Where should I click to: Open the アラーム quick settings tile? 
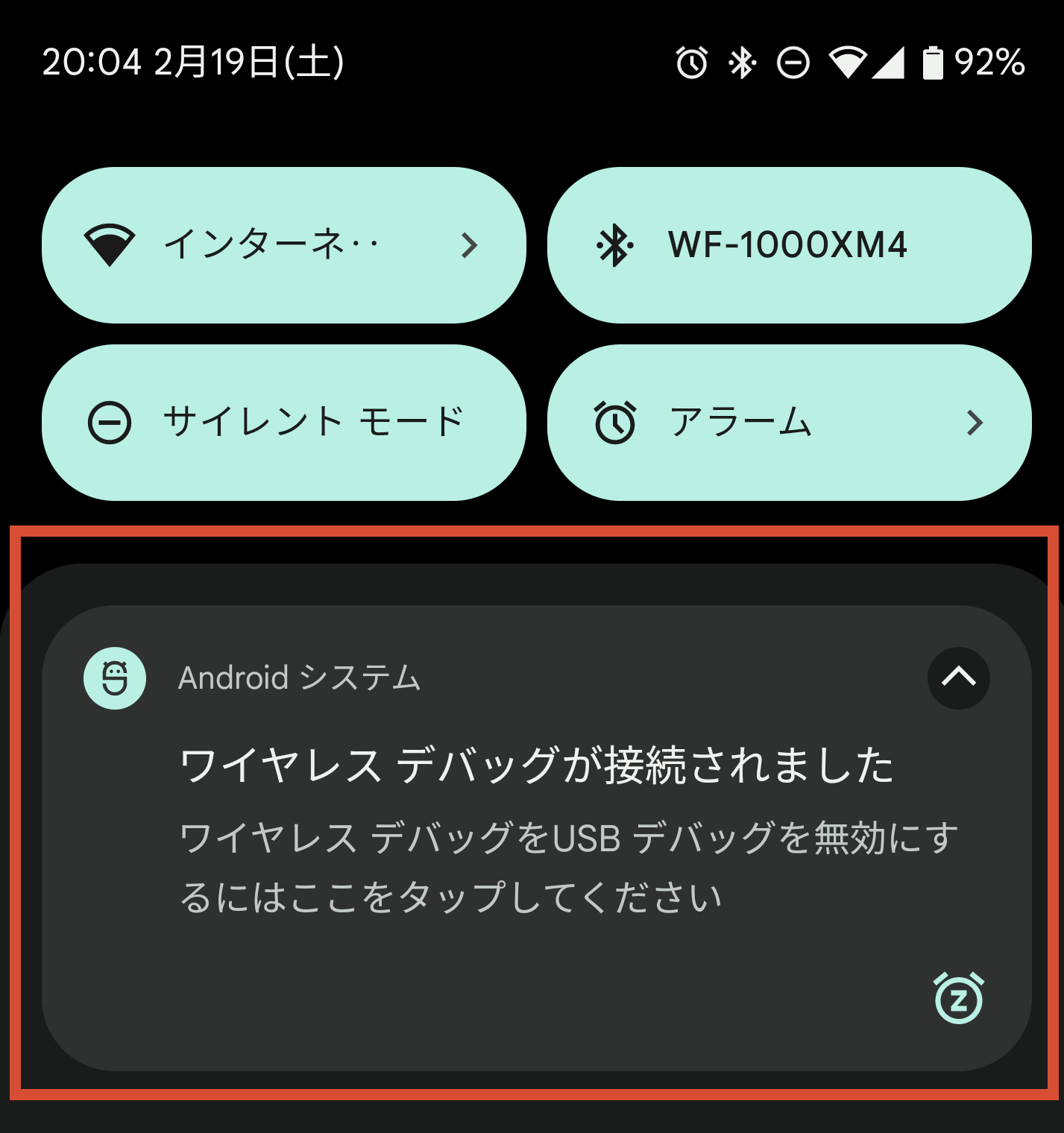[789, 423]
